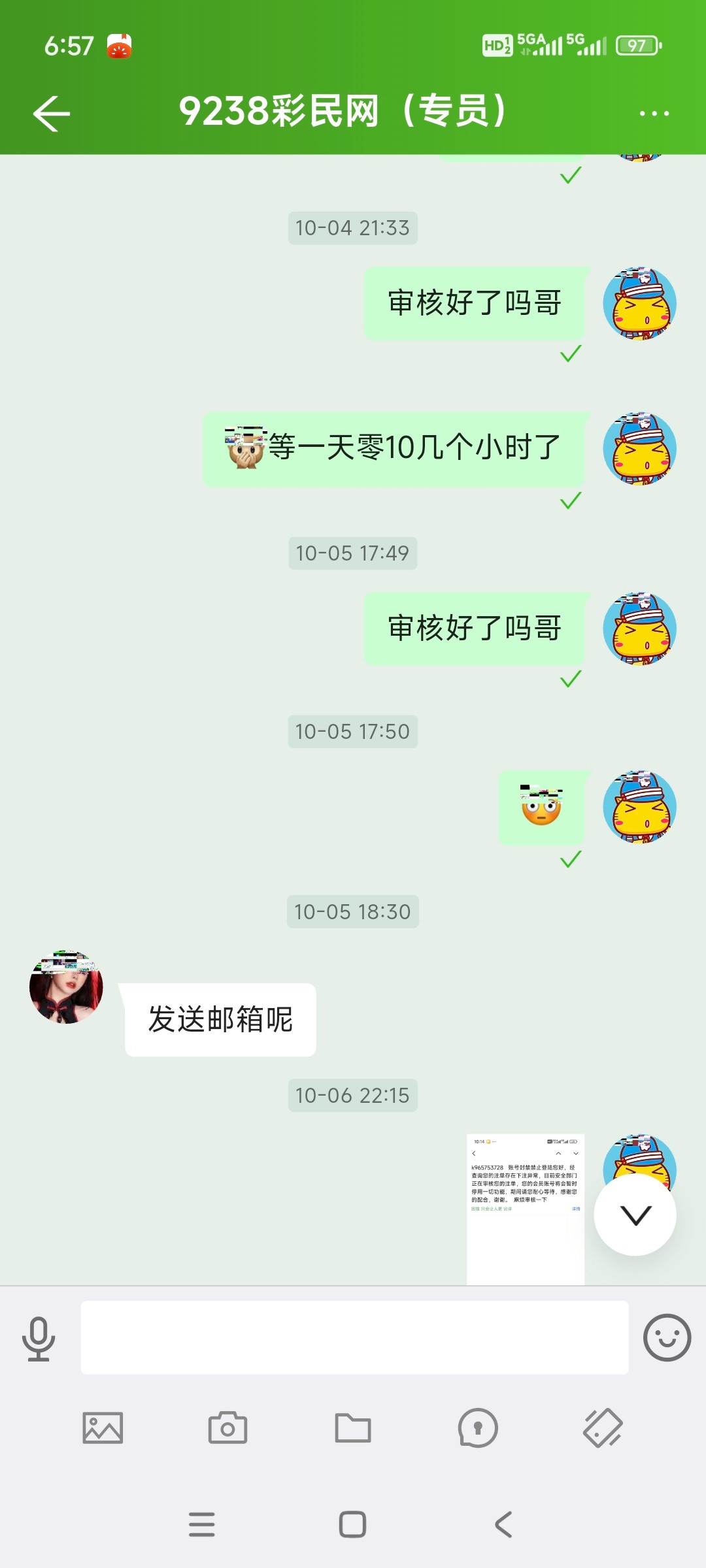The image size is (706, 1568).
Task: Launch the camera from the toolbar
Action: click(x=228, y=1428)
